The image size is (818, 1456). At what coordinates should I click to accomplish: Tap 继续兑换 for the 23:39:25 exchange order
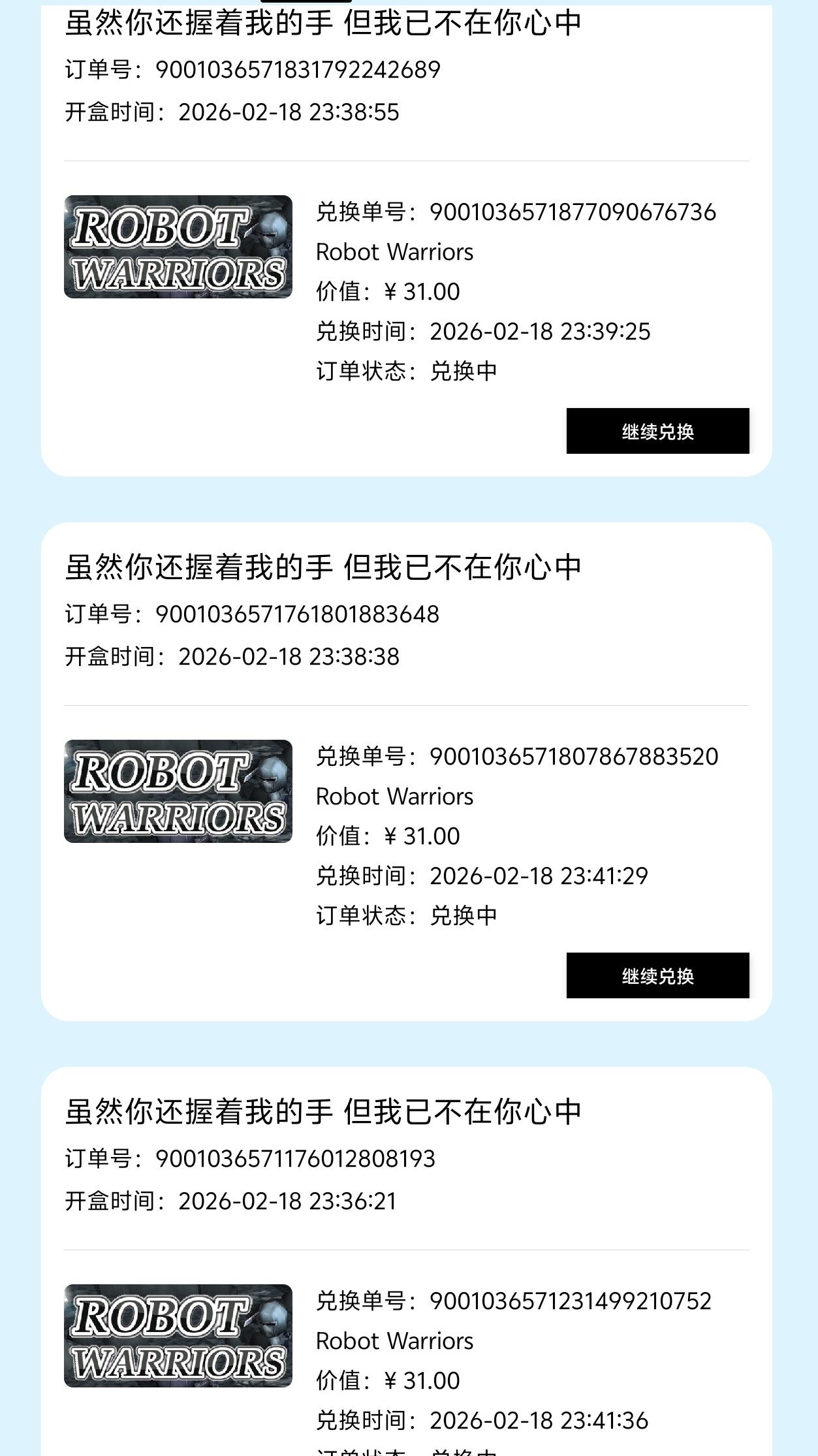(x=657, y=431)
